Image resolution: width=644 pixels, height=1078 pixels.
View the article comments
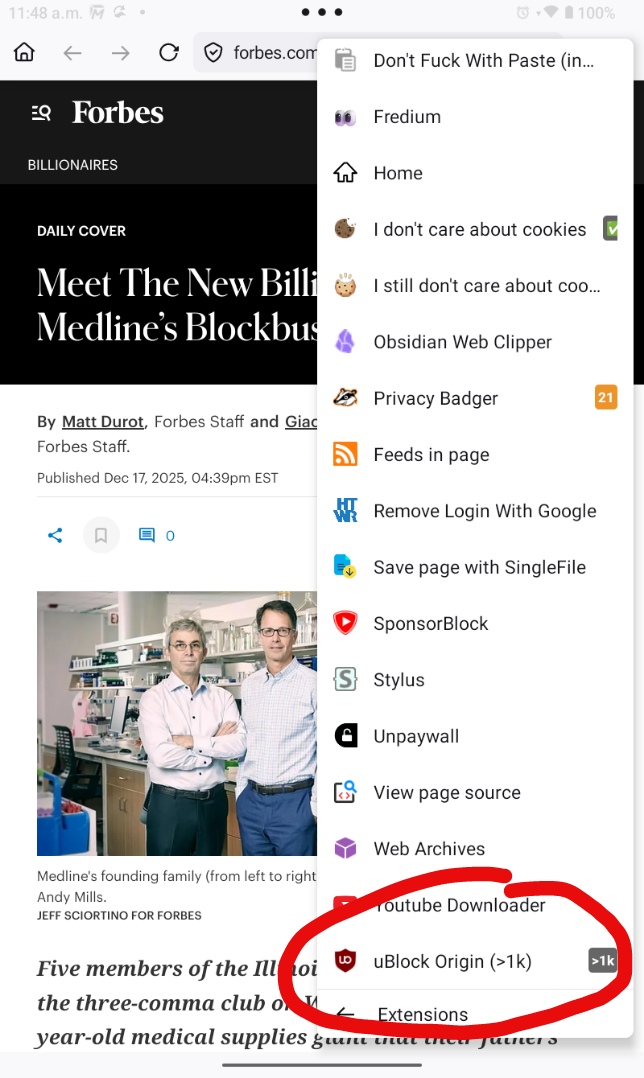[156, 536]
